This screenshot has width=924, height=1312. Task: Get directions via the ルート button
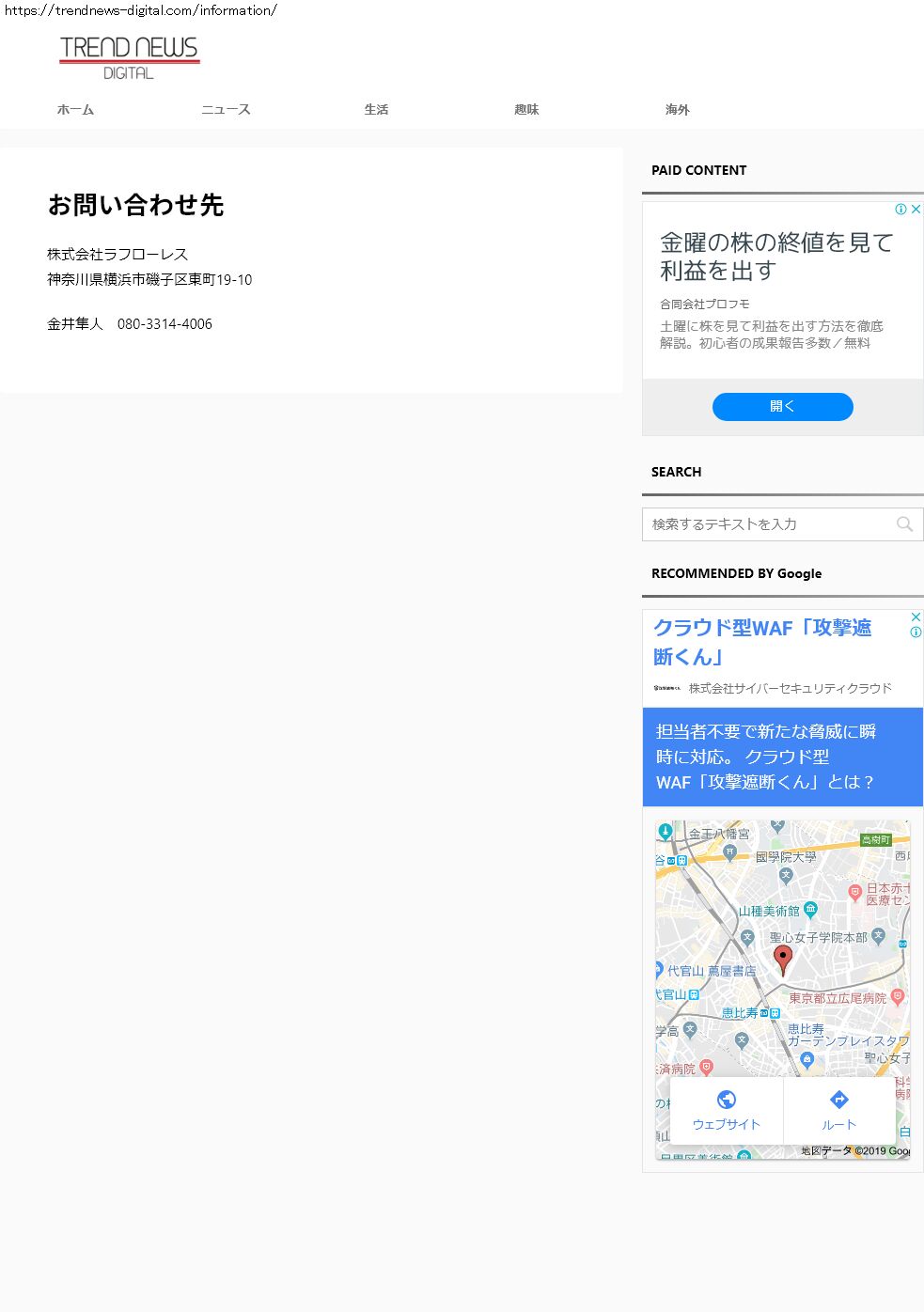coord(838,1110)
